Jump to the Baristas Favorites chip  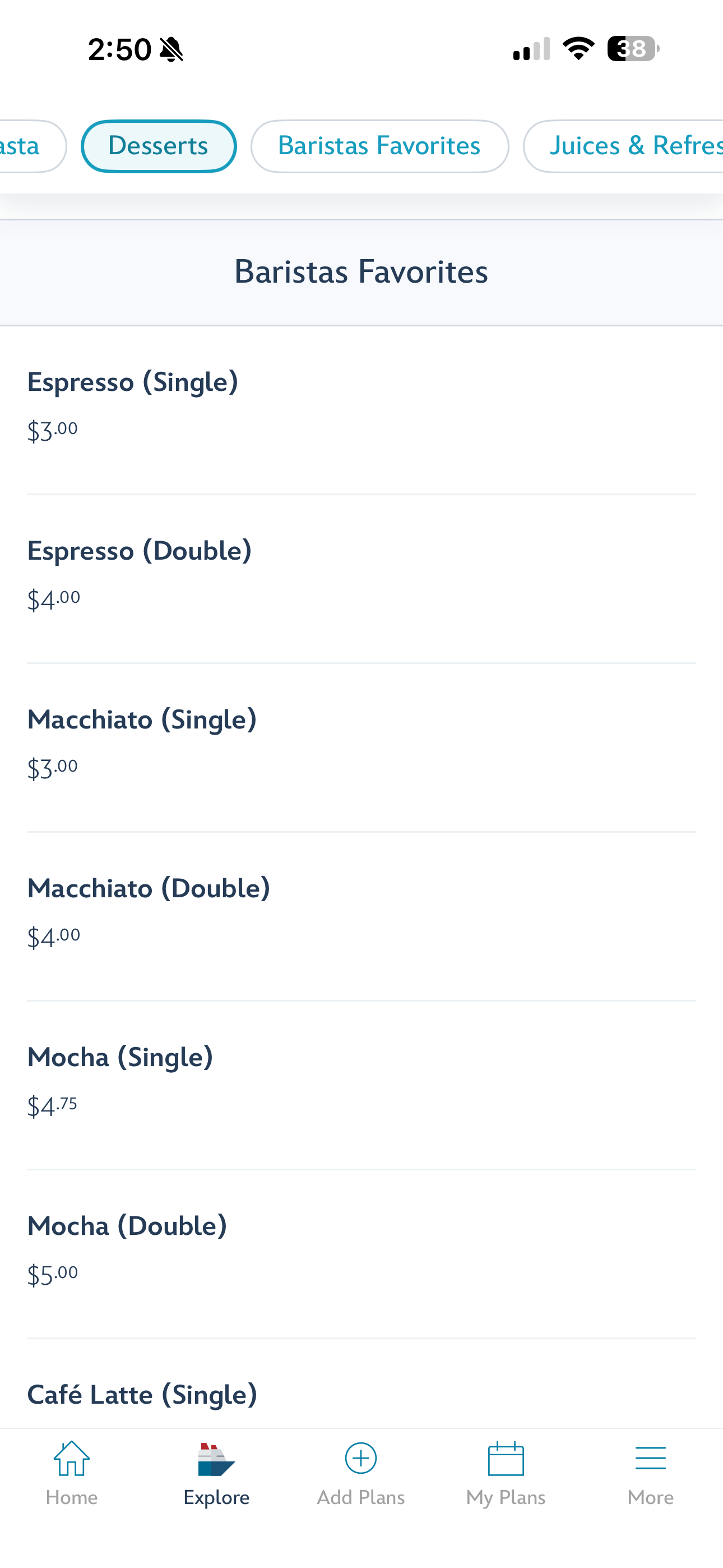[379, 146]
